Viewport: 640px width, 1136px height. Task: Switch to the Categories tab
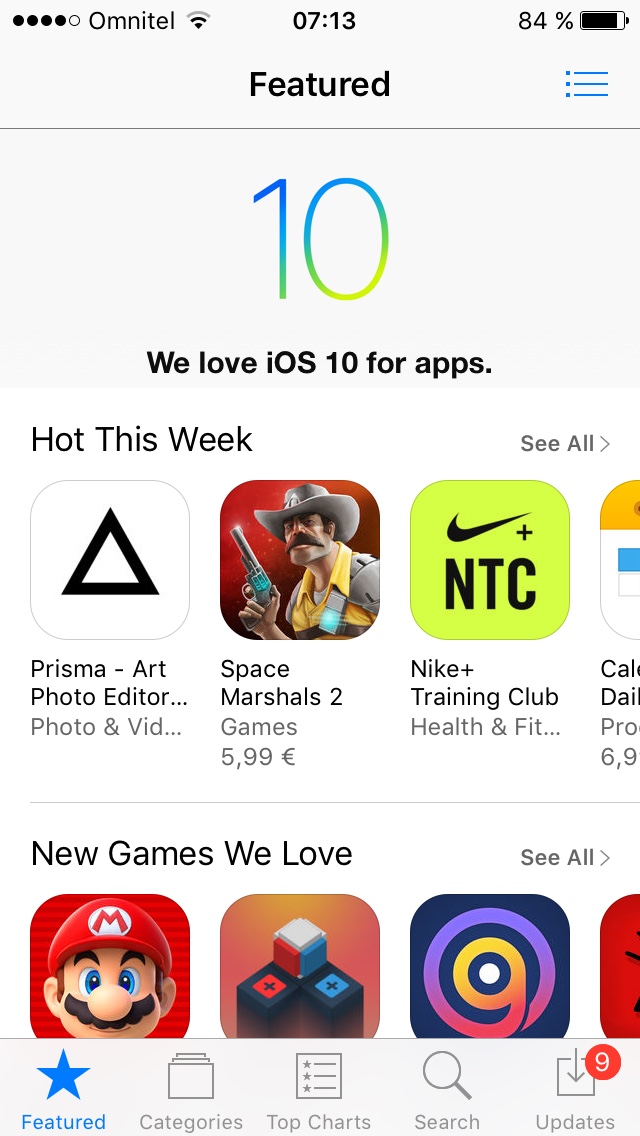coord(191,1090)
